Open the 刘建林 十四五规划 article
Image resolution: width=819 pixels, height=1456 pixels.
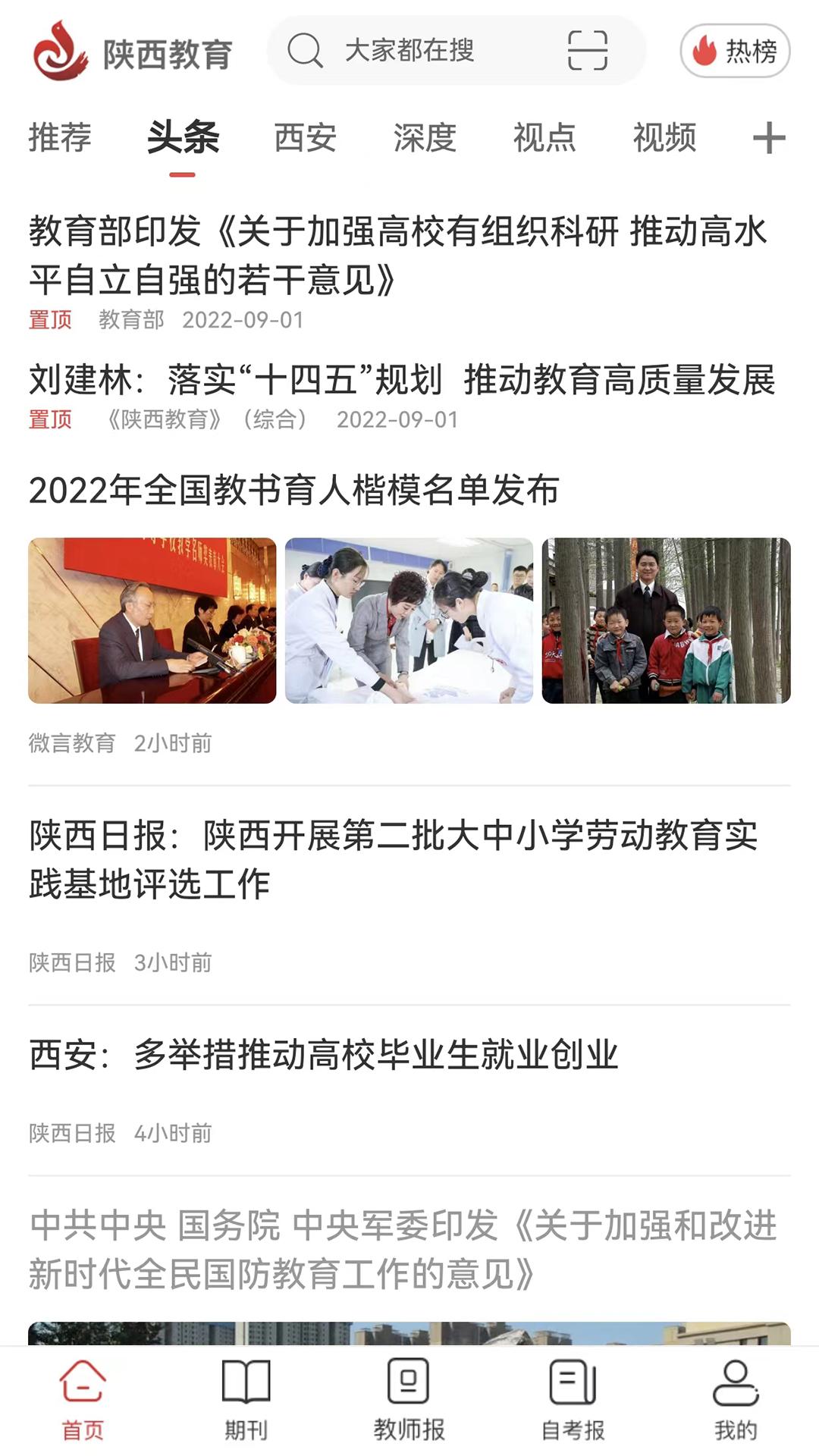click(402, 380)
